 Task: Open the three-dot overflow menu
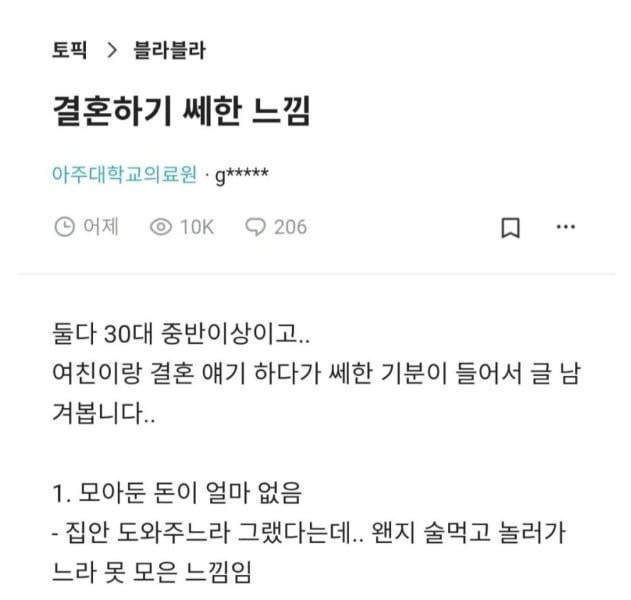pyautogui.click(x=565, y=227)
